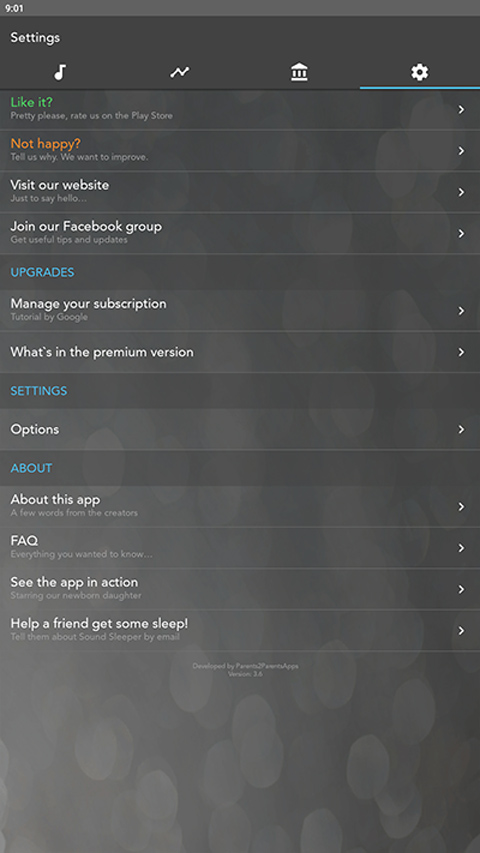Open Manage your subscription

point(240,311)
